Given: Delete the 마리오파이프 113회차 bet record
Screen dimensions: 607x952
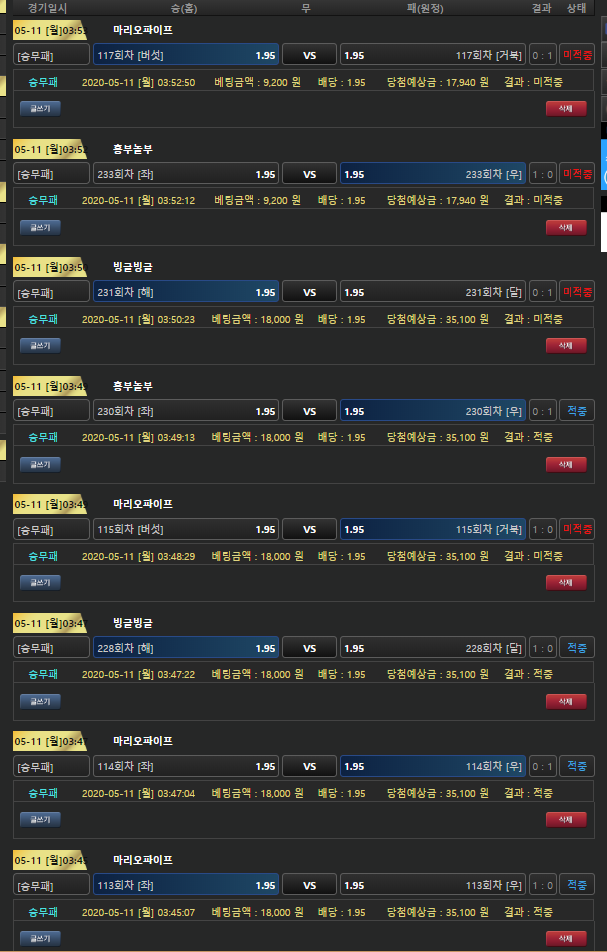Looking at the screenshot, I should (x=565, y=938).
